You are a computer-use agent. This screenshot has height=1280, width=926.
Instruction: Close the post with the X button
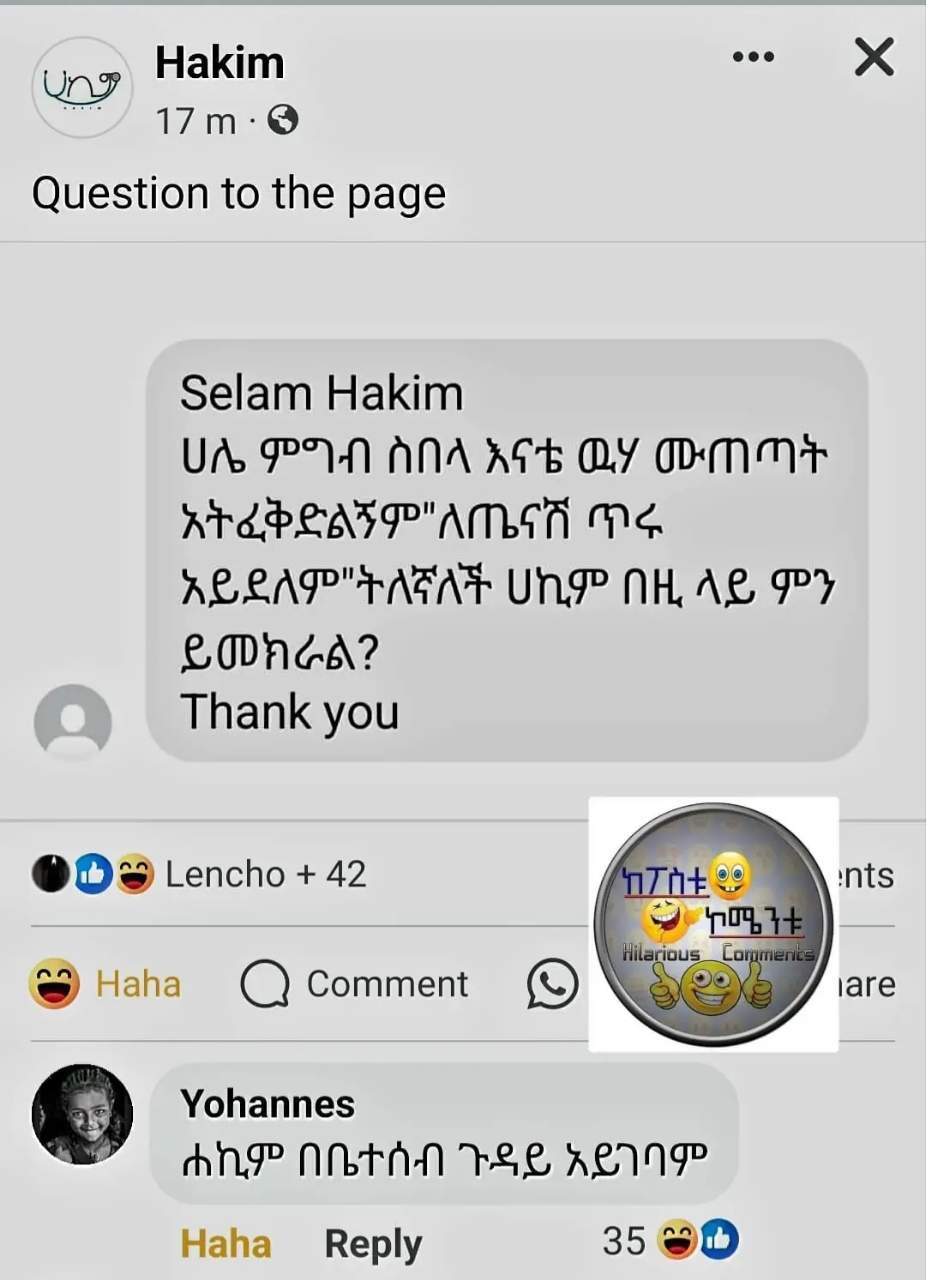(x=874, y=58)
